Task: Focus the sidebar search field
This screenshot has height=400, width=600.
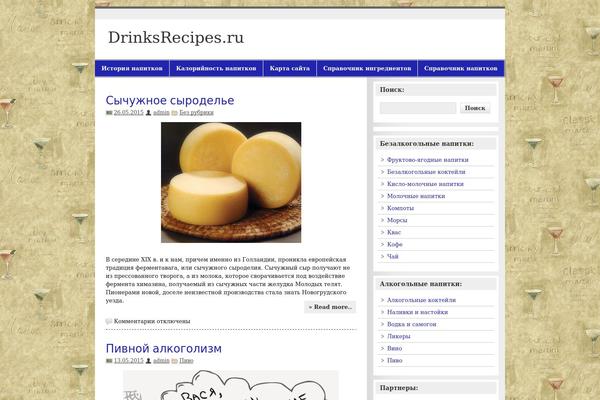Action: 418,108
